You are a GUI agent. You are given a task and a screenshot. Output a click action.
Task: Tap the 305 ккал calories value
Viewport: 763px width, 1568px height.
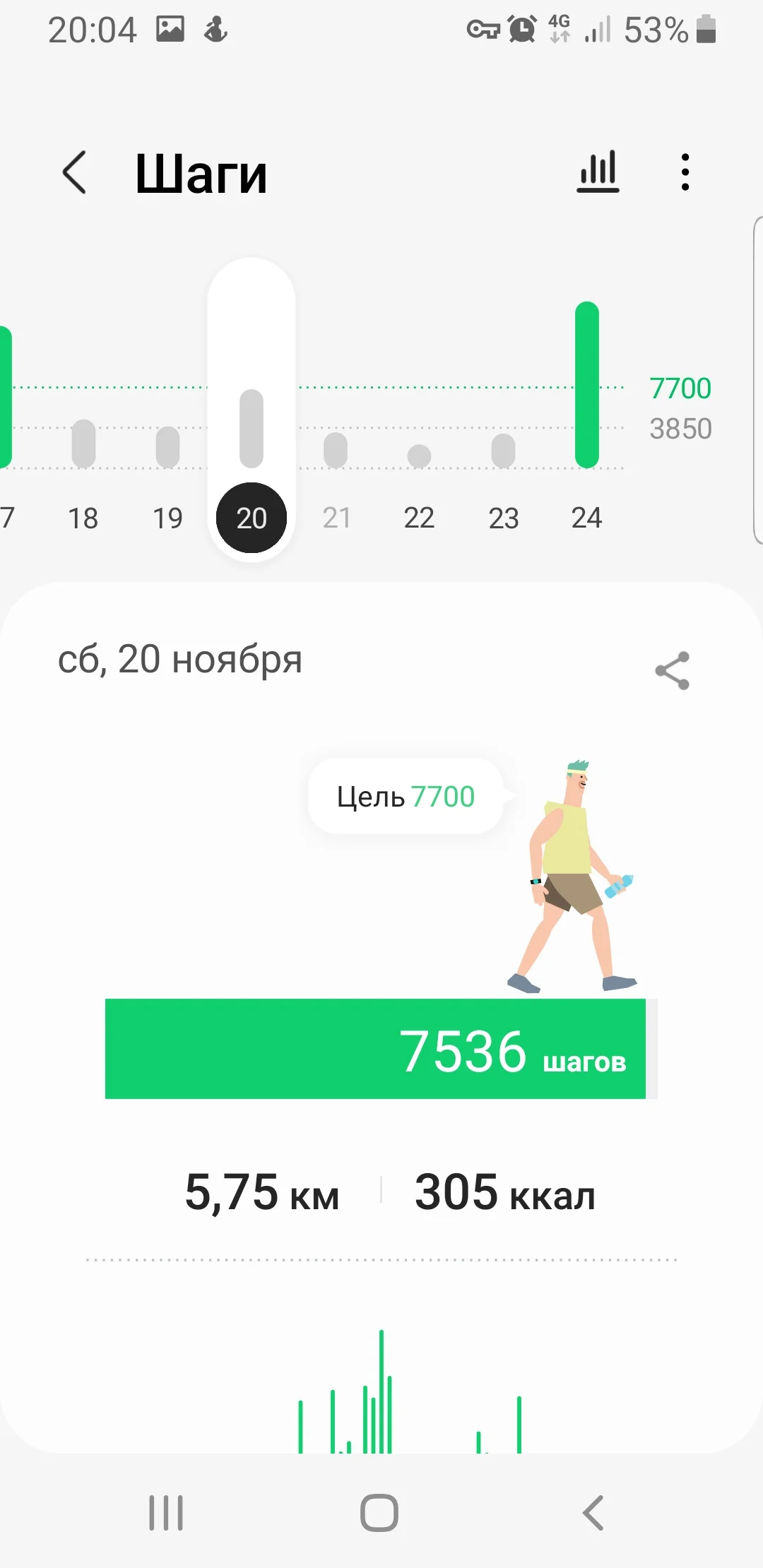(x=504, y=1194)
